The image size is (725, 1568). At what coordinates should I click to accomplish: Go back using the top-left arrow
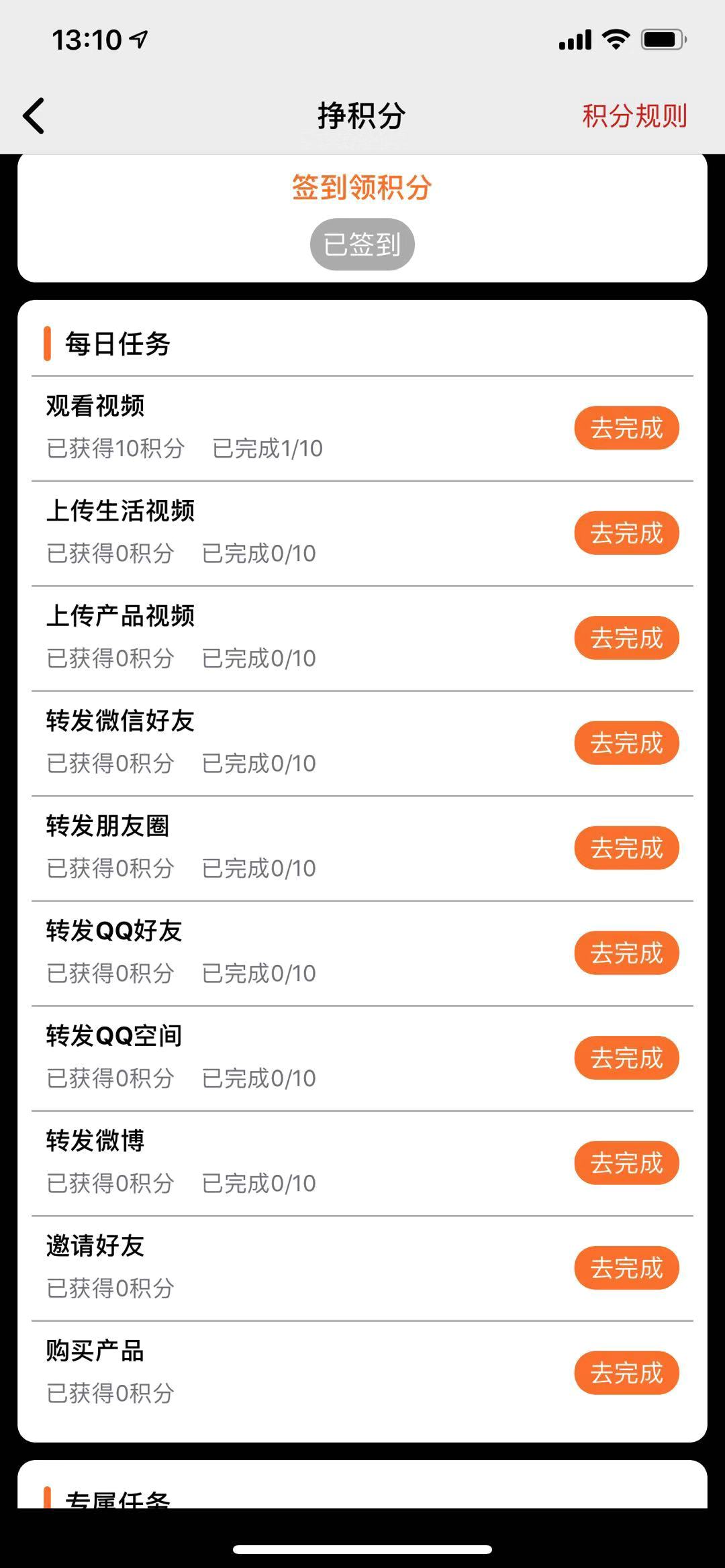coord(34,115)
